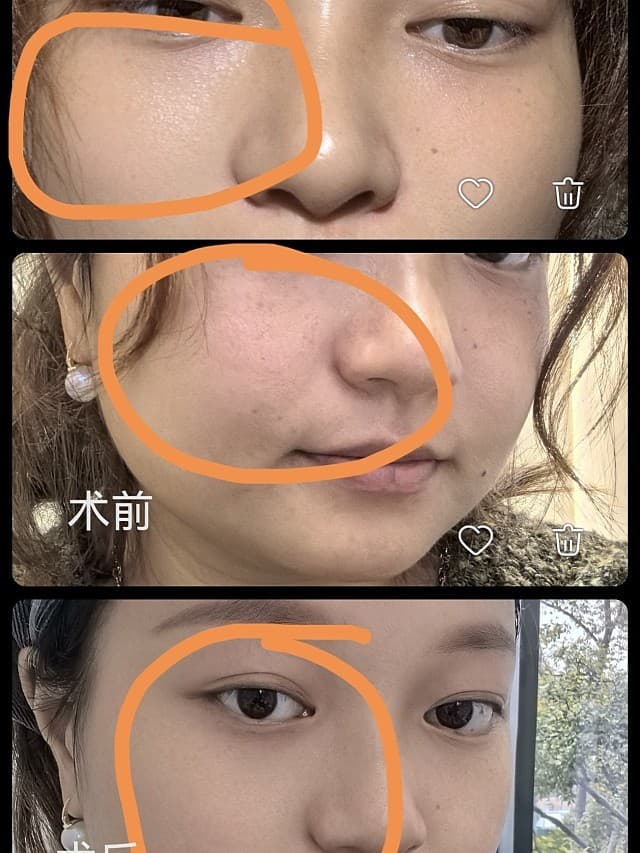
Task: Delete the topmost face photo
Action: click(567, 192)
